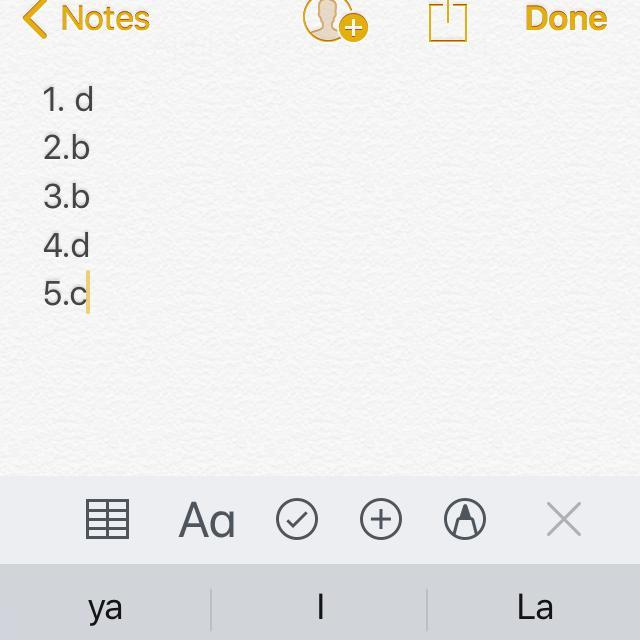Tap Done to finish editing
The image size is (640, 640).
(565, 19)
